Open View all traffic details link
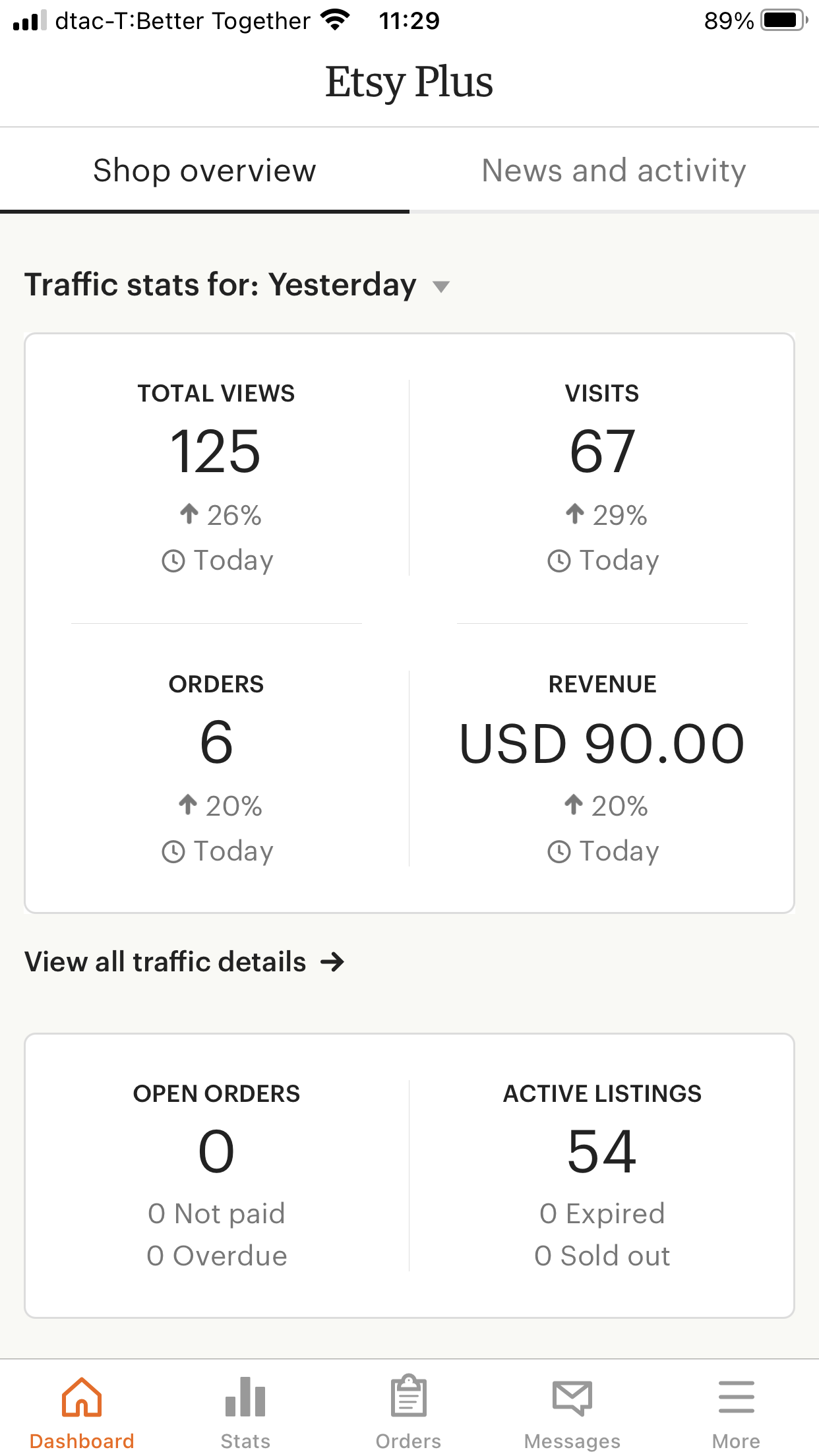 [x=185, y=961]
